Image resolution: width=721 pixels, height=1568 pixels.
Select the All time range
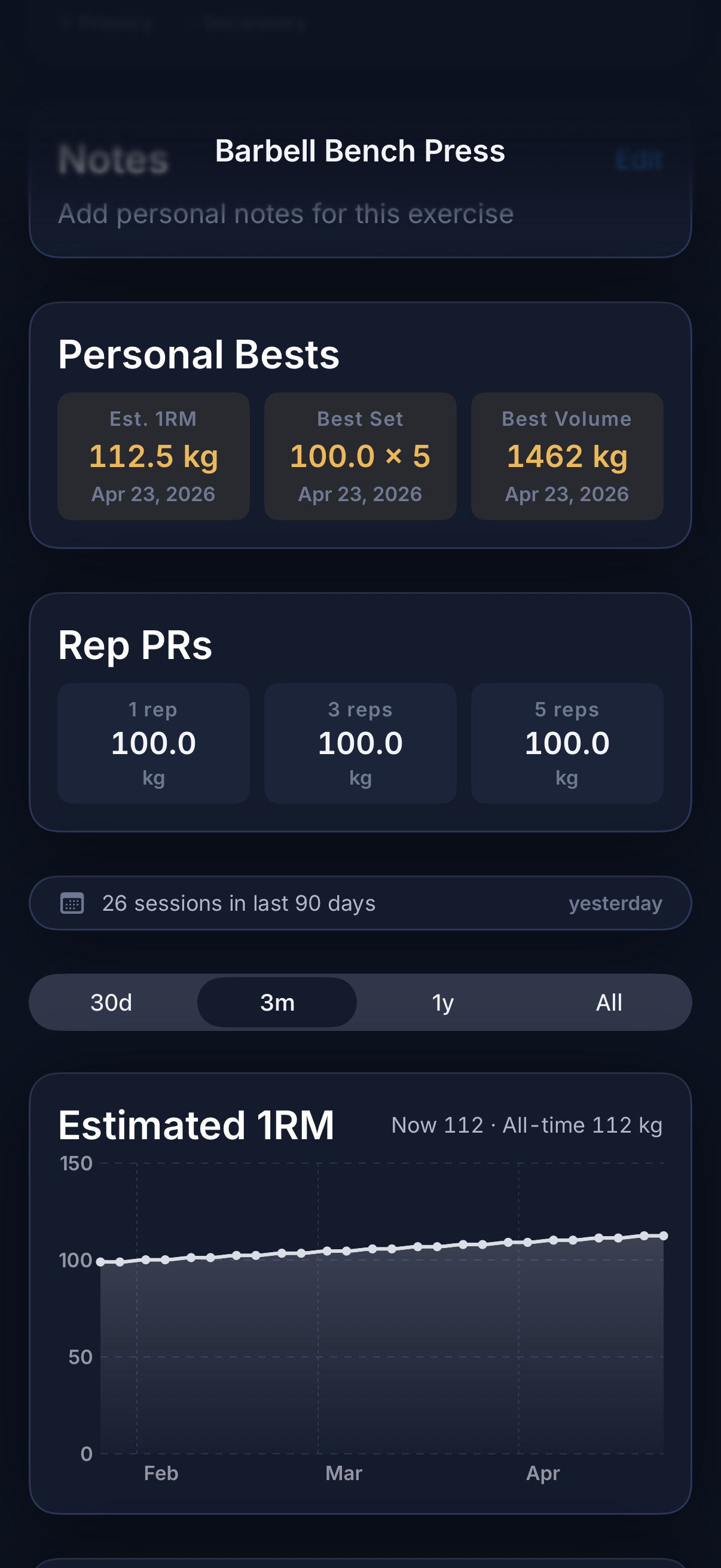pos(609,1002)
